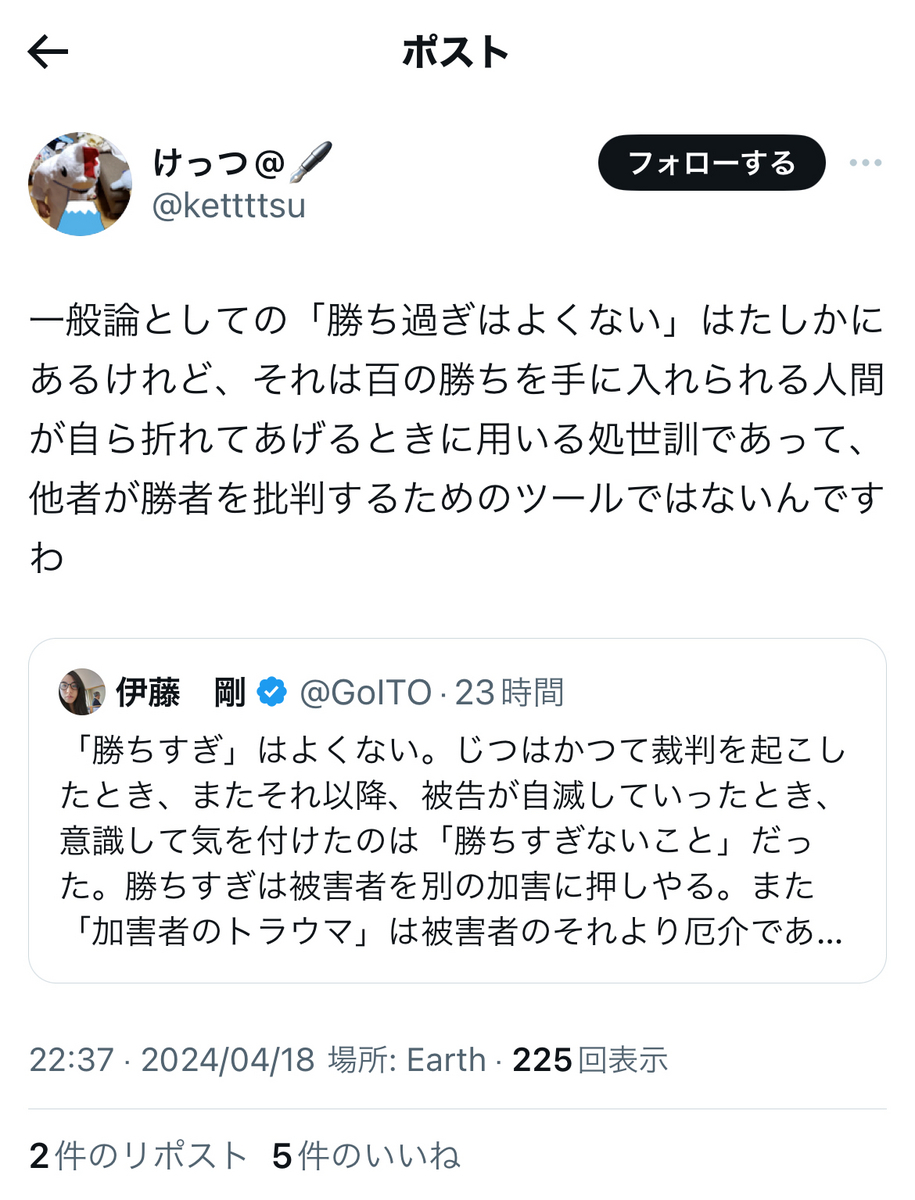The width and height of the screenshot is (915, 1200).
Task: Tap the 225 回表示 view count
Action: coord(590,1060)
